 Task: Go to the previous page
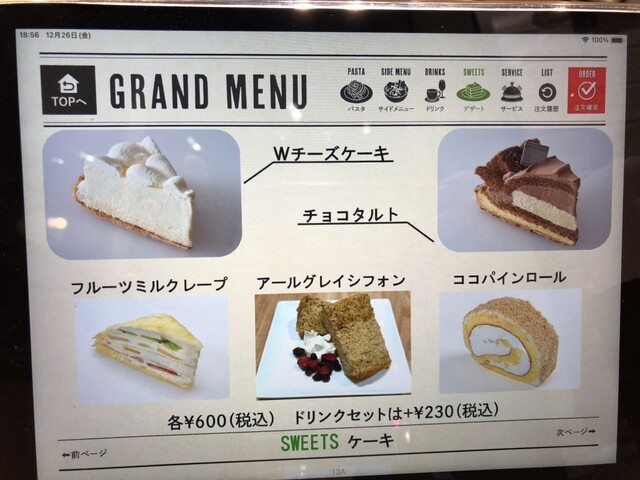[x=84, y=454]
